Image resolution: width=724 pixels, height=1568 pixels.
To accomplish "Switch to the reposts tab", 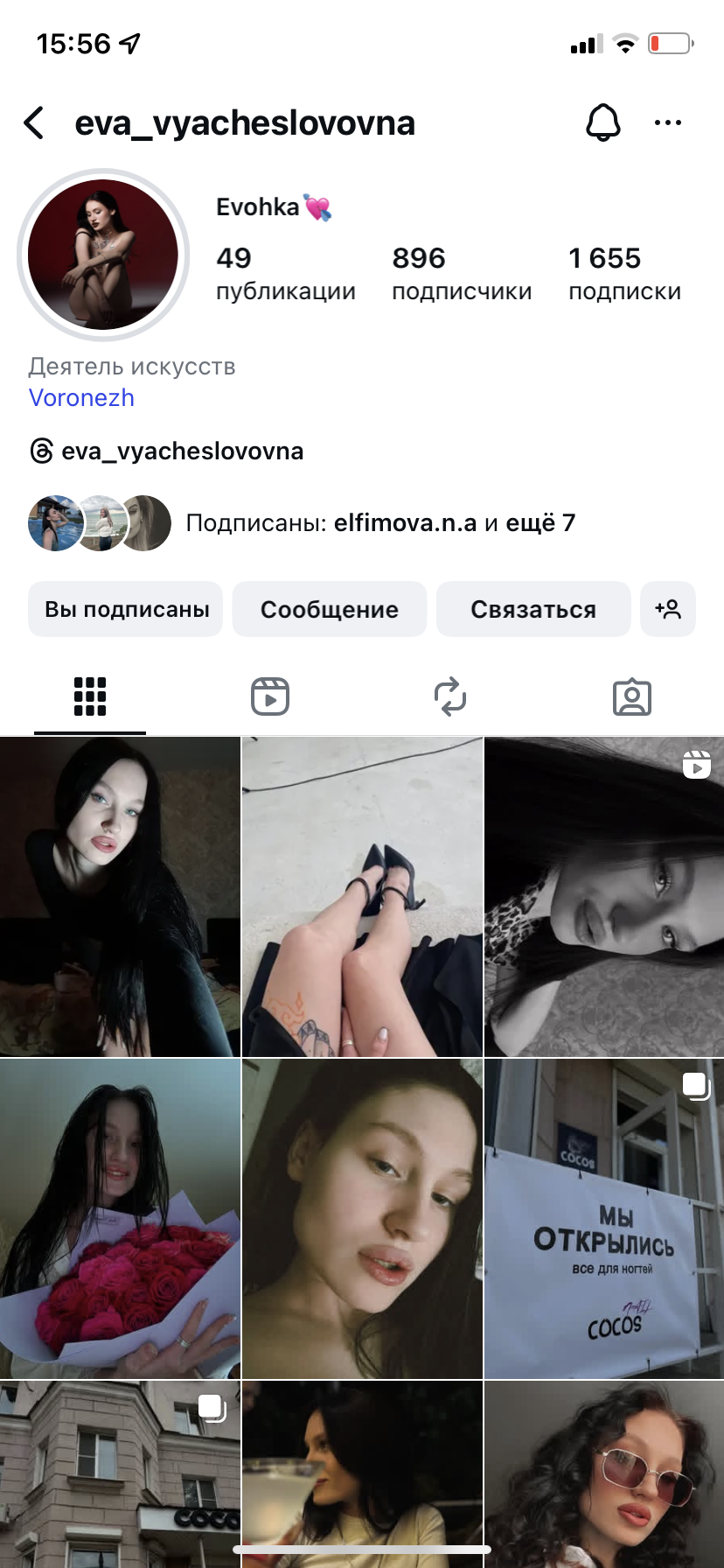I will click(x=450, y=697).
